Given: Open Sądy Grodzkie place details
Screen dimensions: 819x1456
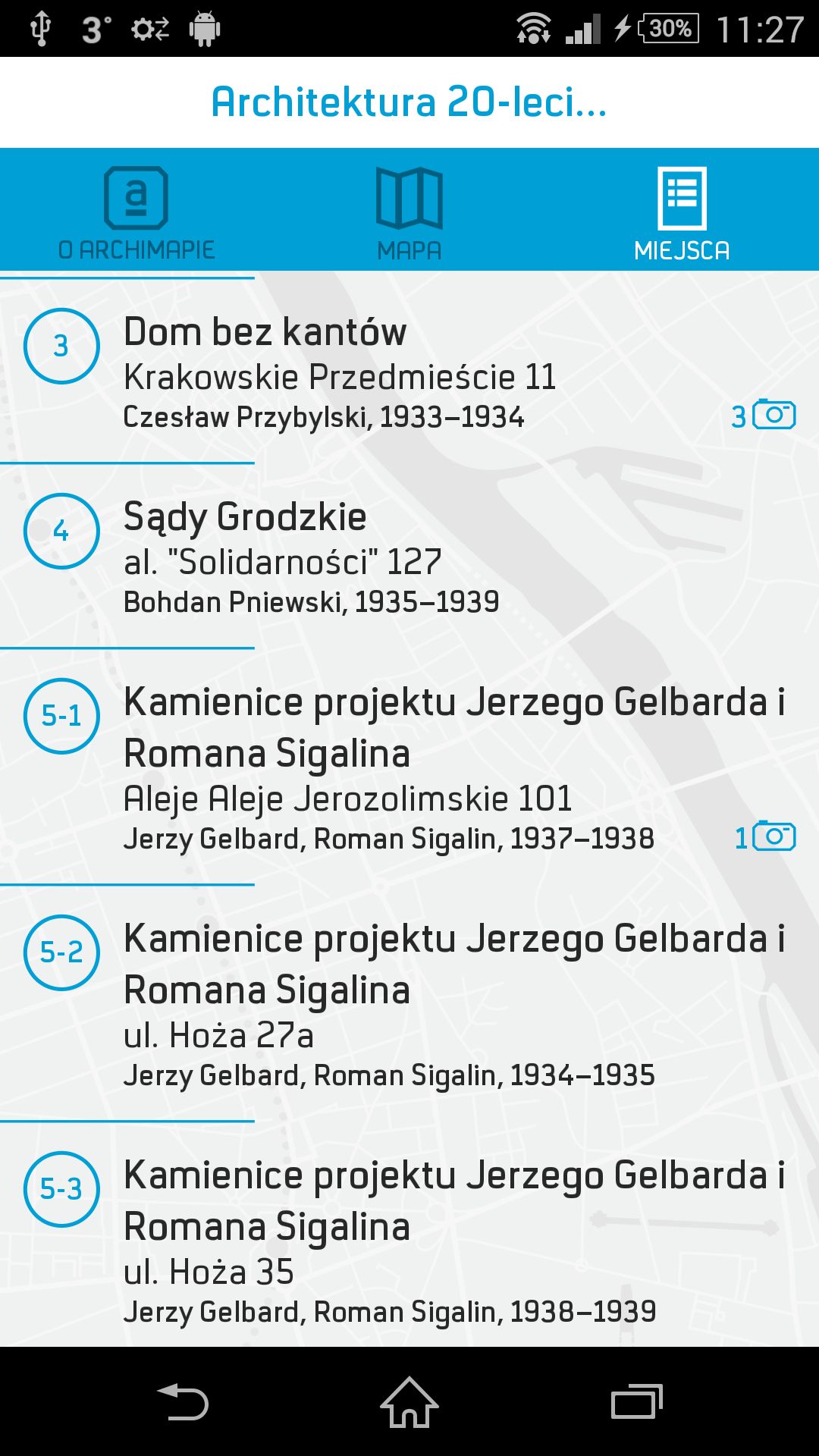Looking at the screenshot, I should 409,556.
